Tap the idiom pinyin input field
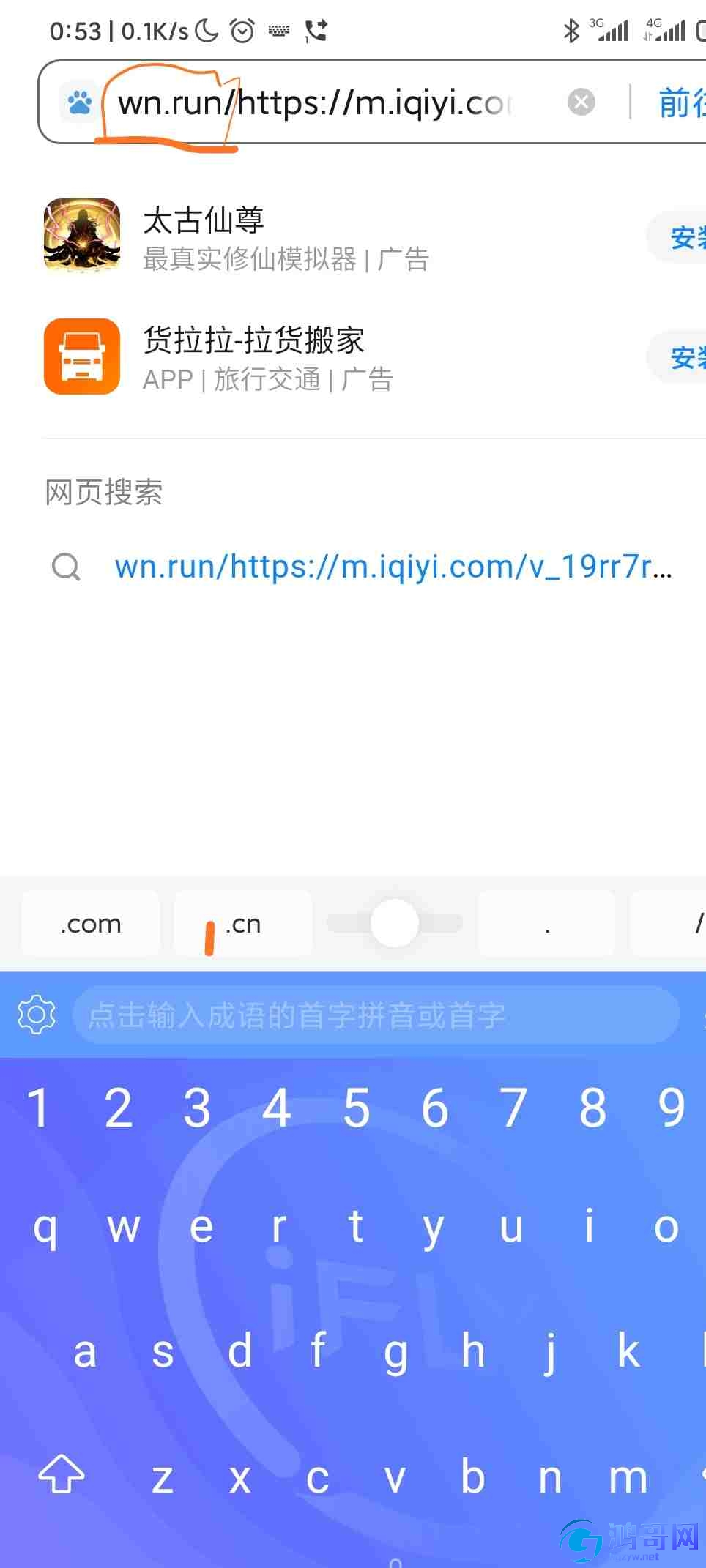Viewport: 706px width, 1568px height. point(376,1015)
